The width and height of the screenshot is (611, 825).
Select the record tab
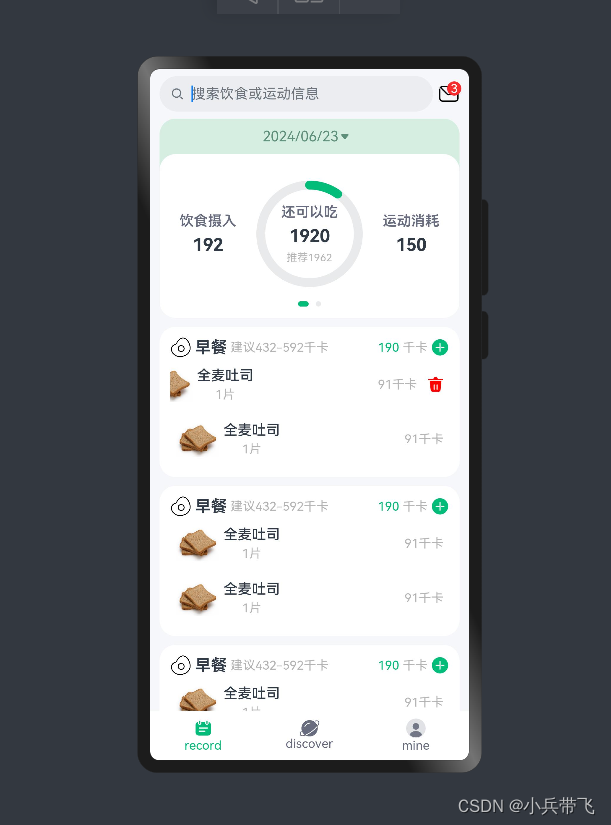[203, 736]
